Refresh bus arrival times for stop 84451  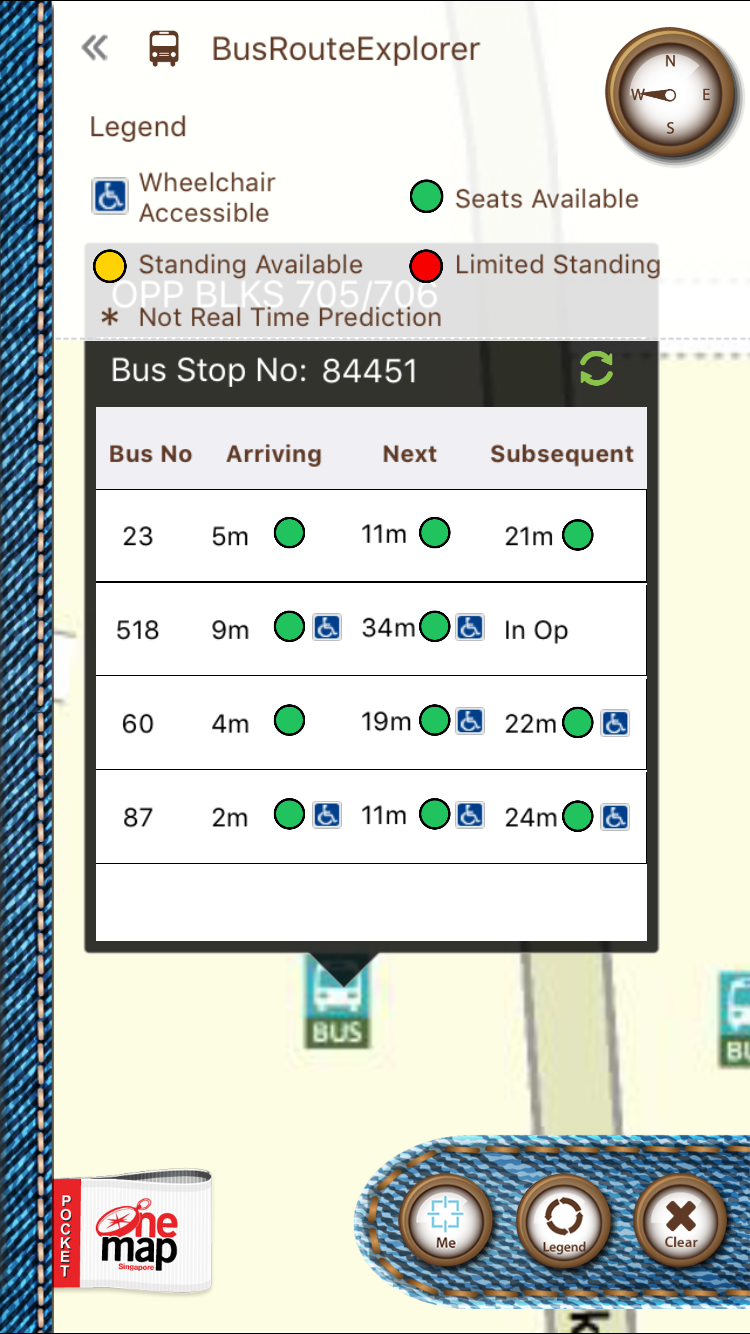[596, 370]
